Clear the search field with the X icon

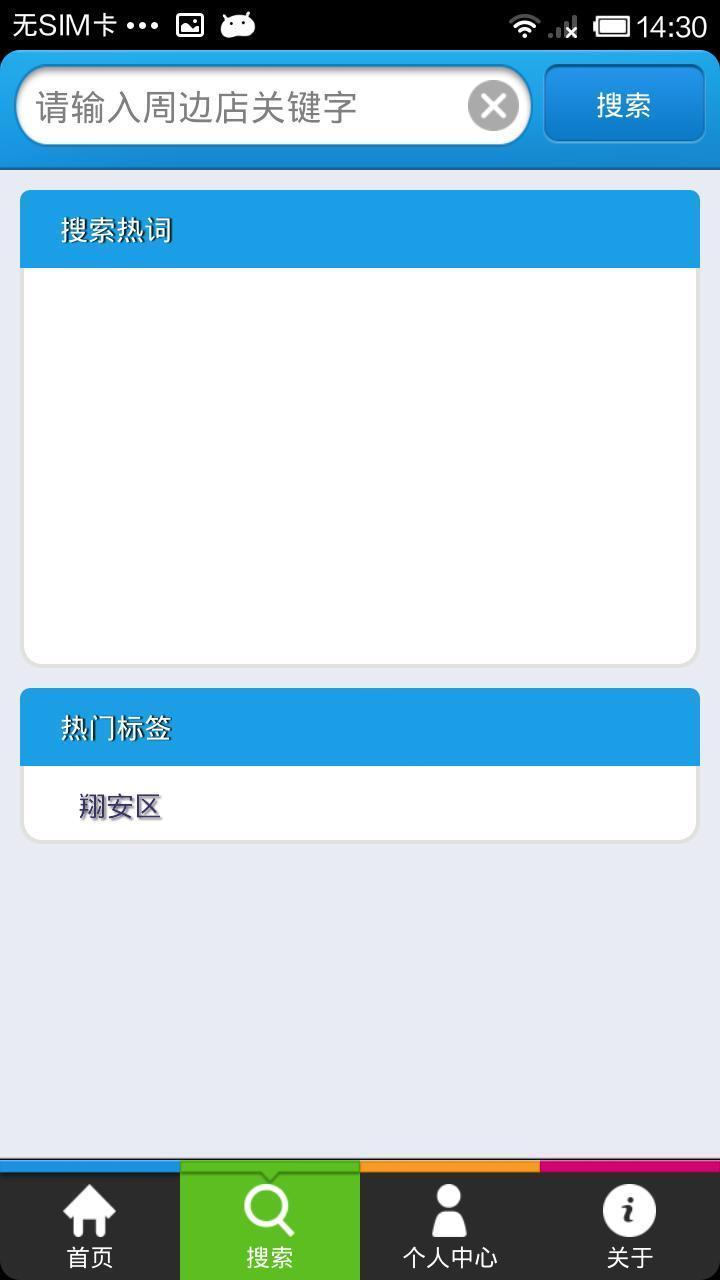tap(493, 106)
